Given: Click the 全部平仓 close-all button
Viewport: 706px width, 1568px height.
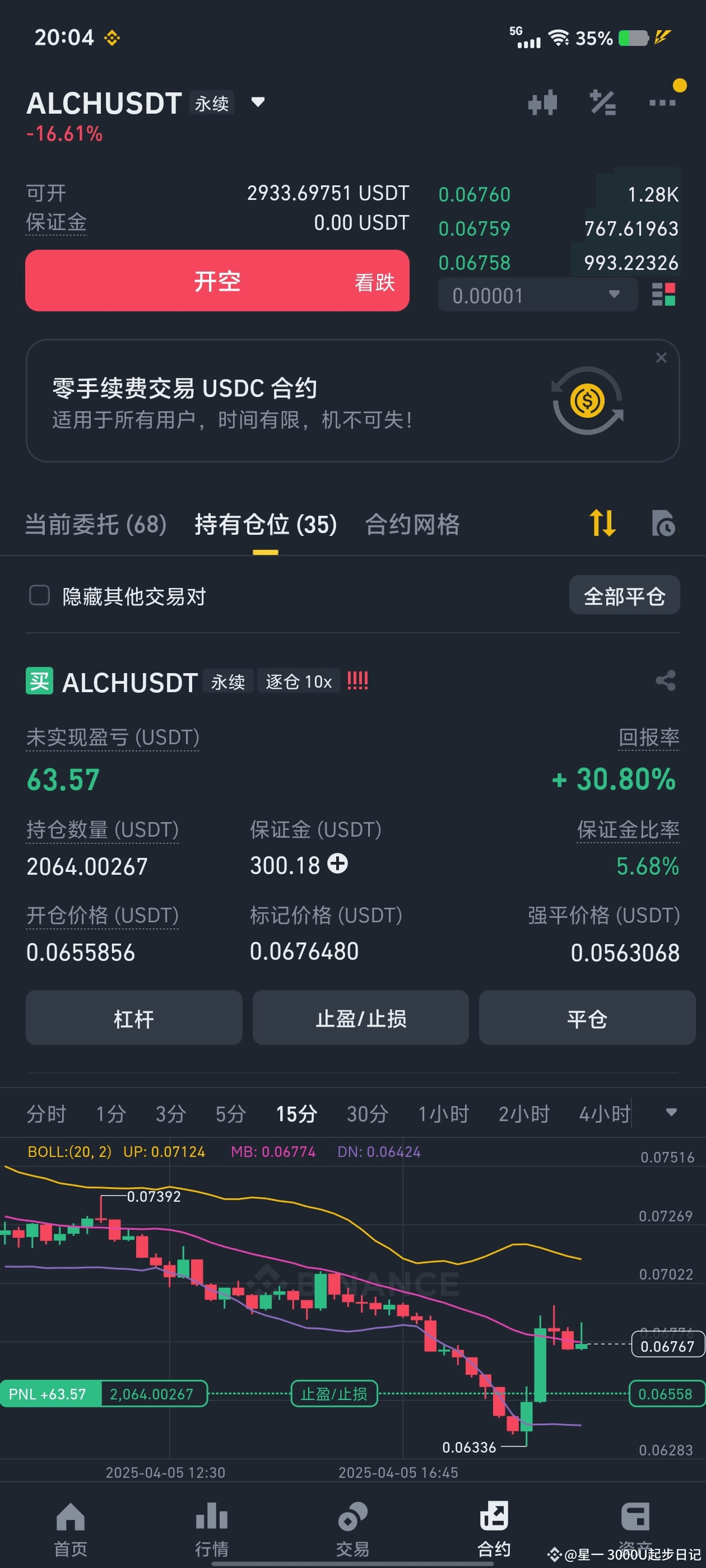Looking at the screenshot, I should coord(624,595).
